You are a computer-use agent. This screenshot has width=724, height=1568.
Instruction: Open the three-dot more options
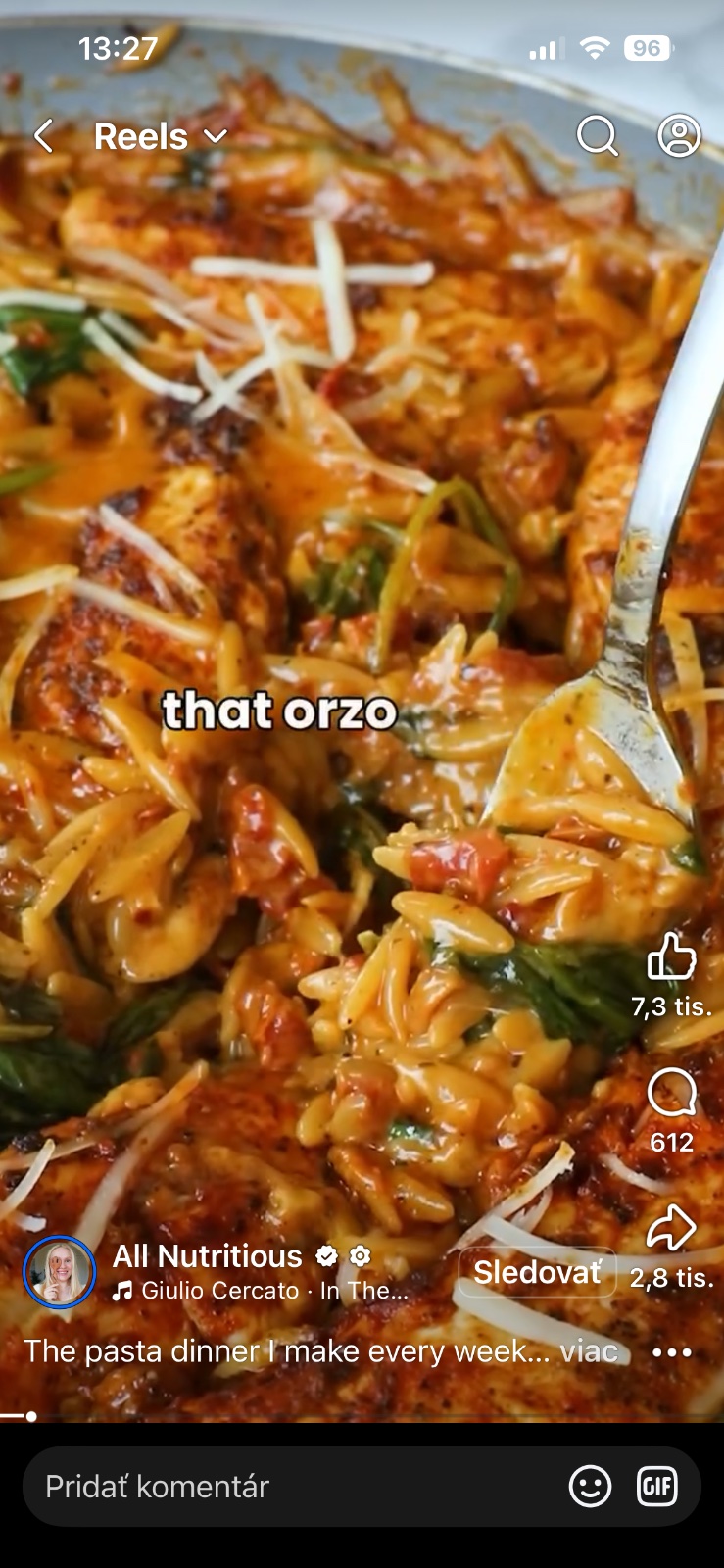[672, 1352]
